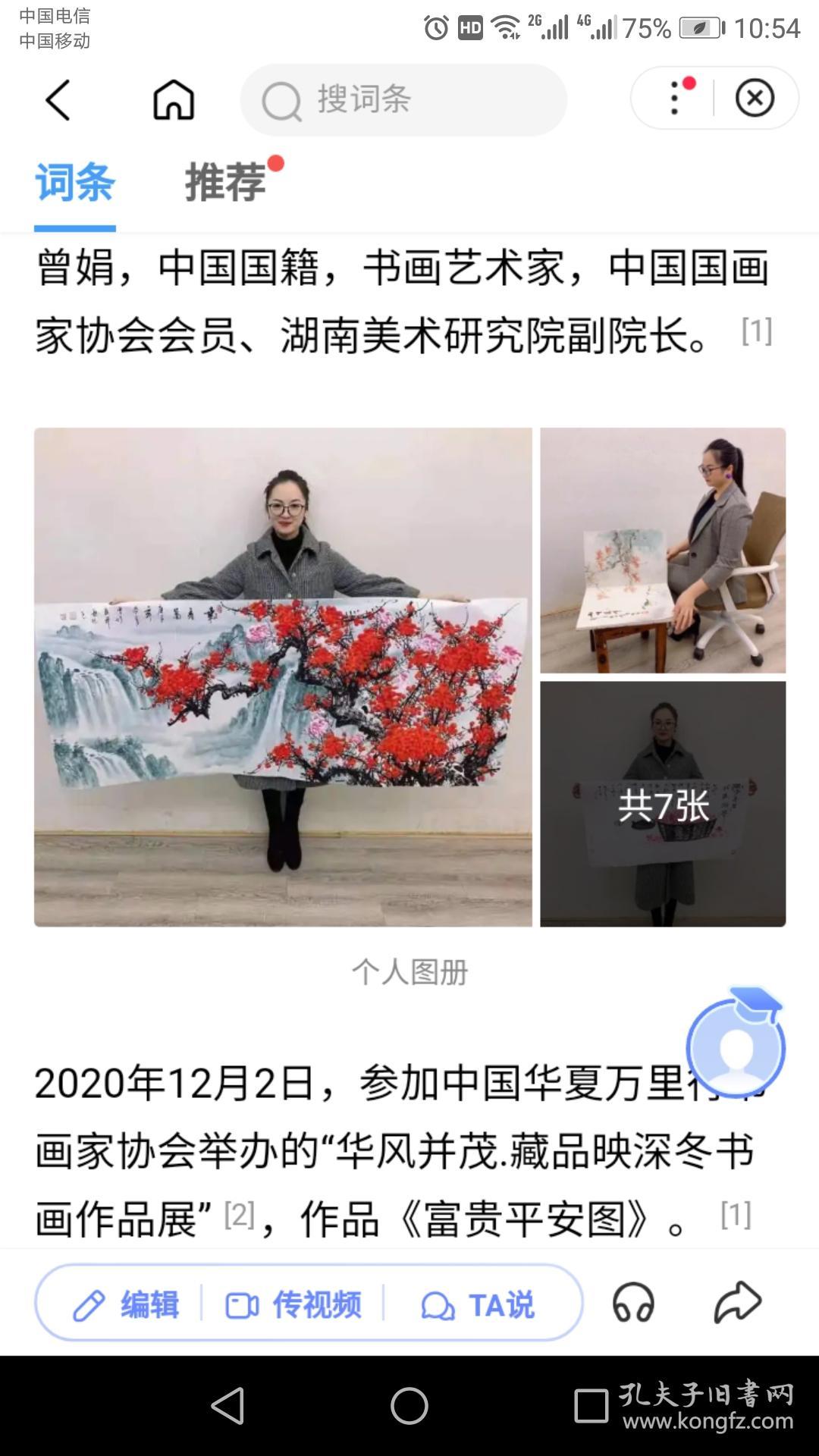Tap the floating avatar assistant button
The height and width of the screenshot is (1456, 819).
click(735, 1047)
